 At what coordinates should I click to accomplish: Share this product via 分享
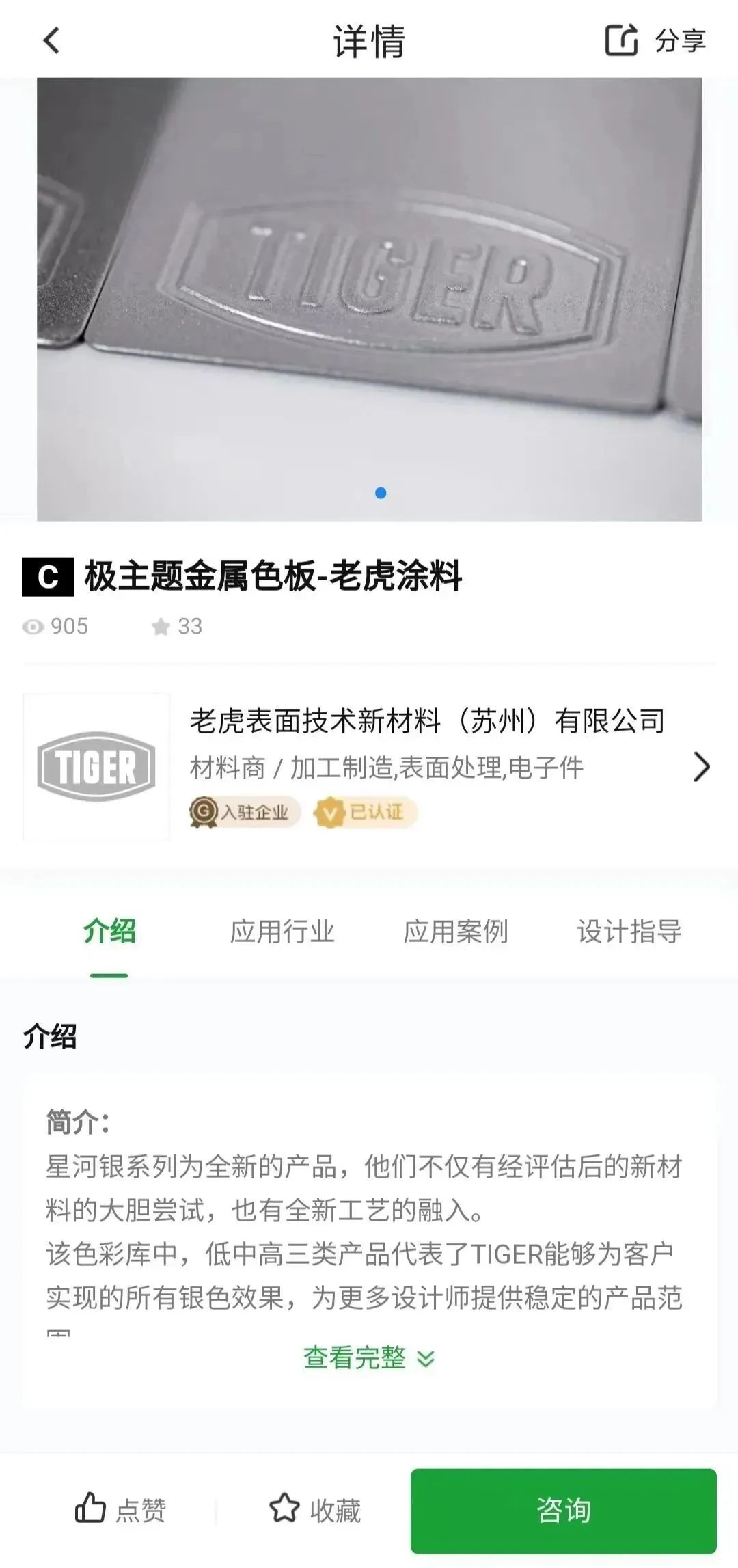click(x=655, y=40)
